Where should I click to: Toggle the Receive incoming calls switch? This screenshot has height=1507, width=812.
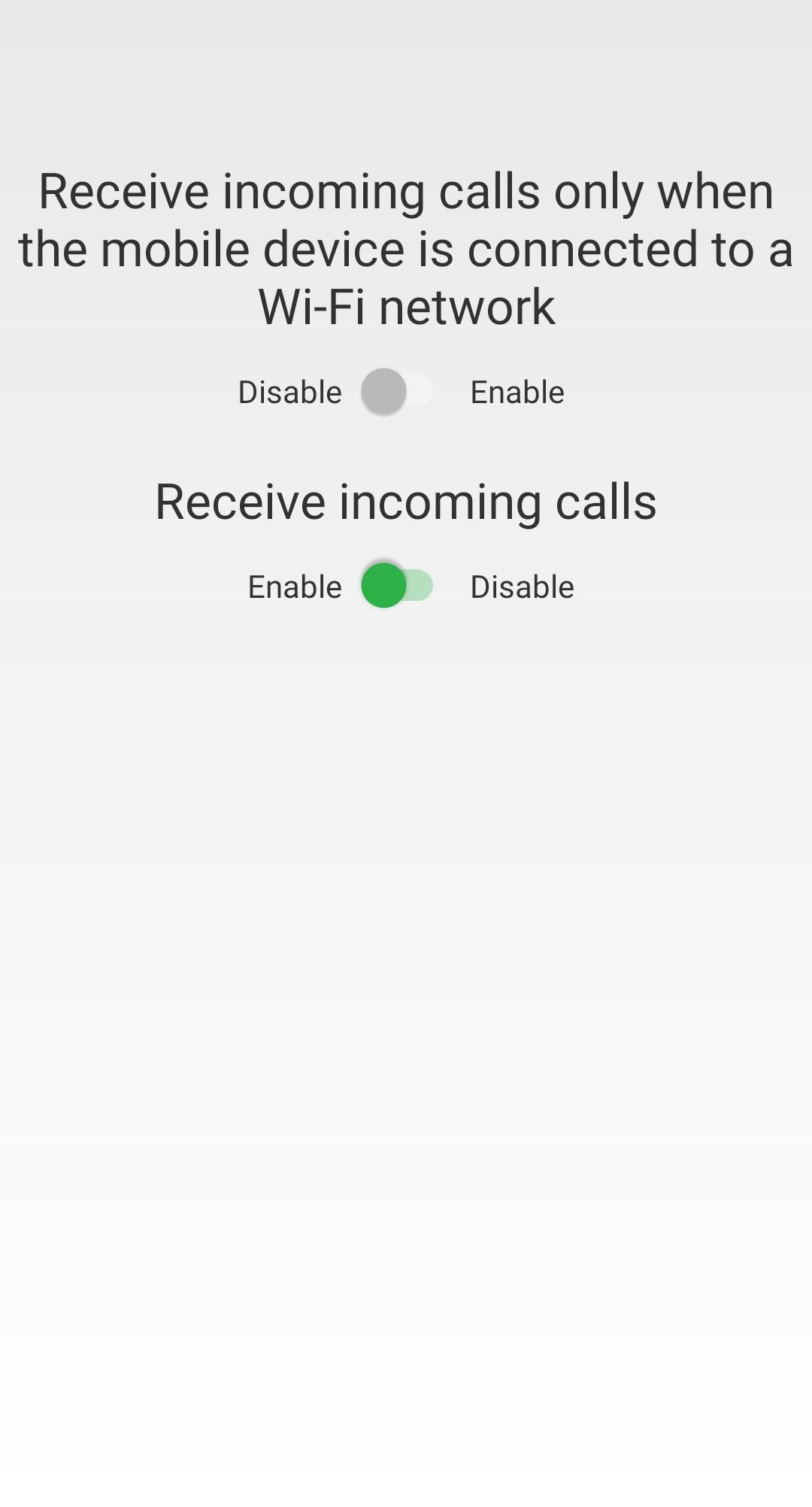tap(398, 586)
